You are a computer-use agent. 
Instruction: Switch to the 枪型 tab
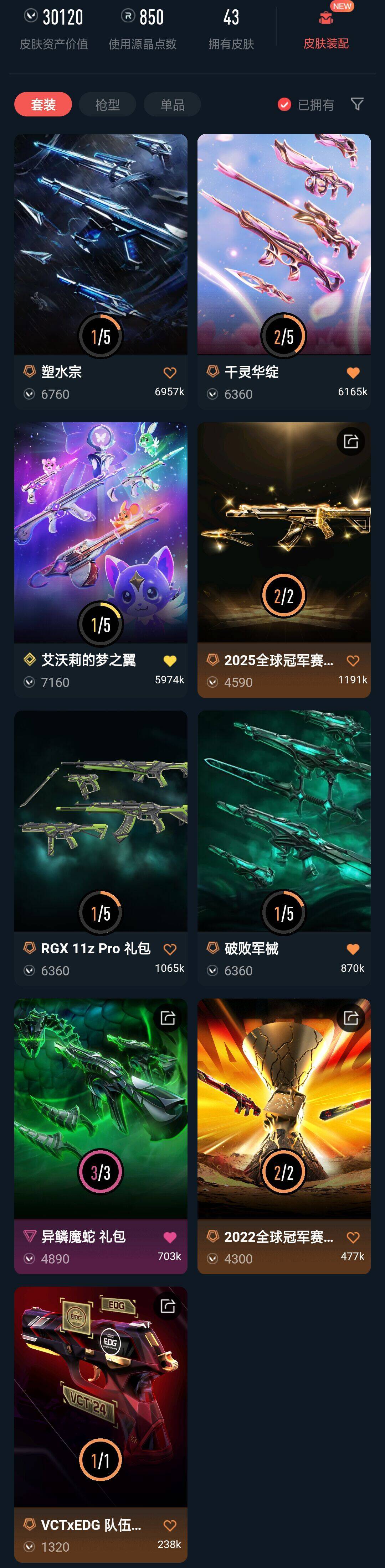pyautogui.click(x=108, y=105)
